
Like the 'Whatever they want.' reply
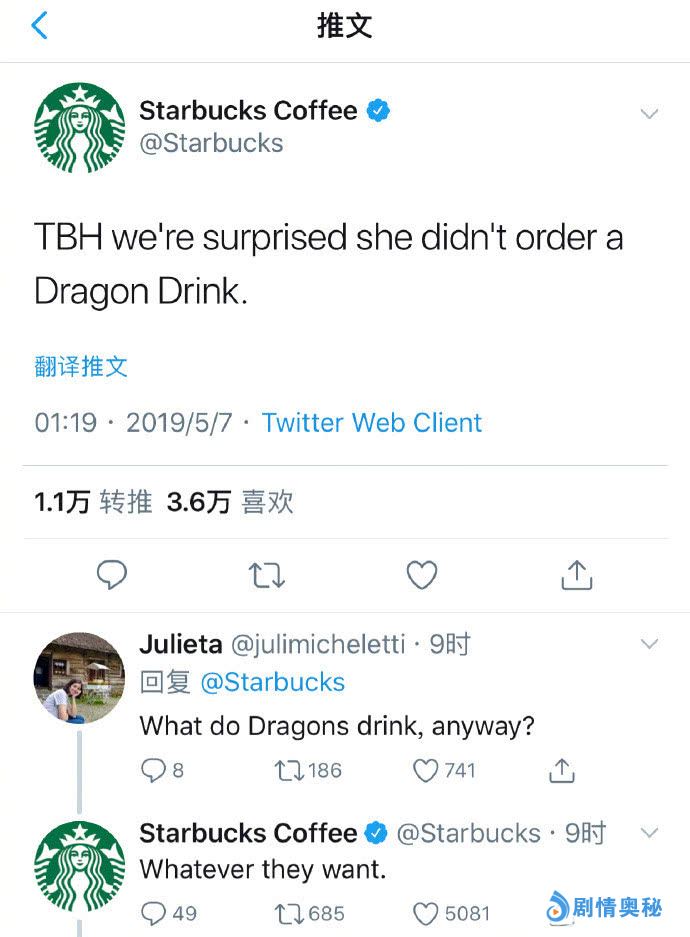[x=426, y=913]
